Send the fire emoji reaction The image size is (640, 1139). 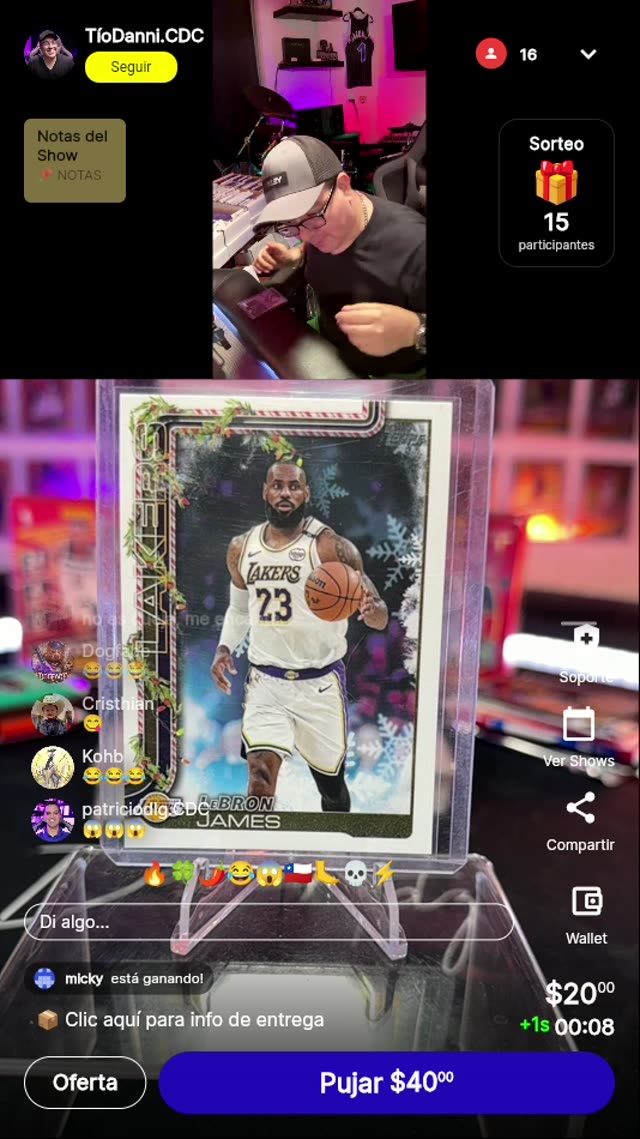point(155,875)
